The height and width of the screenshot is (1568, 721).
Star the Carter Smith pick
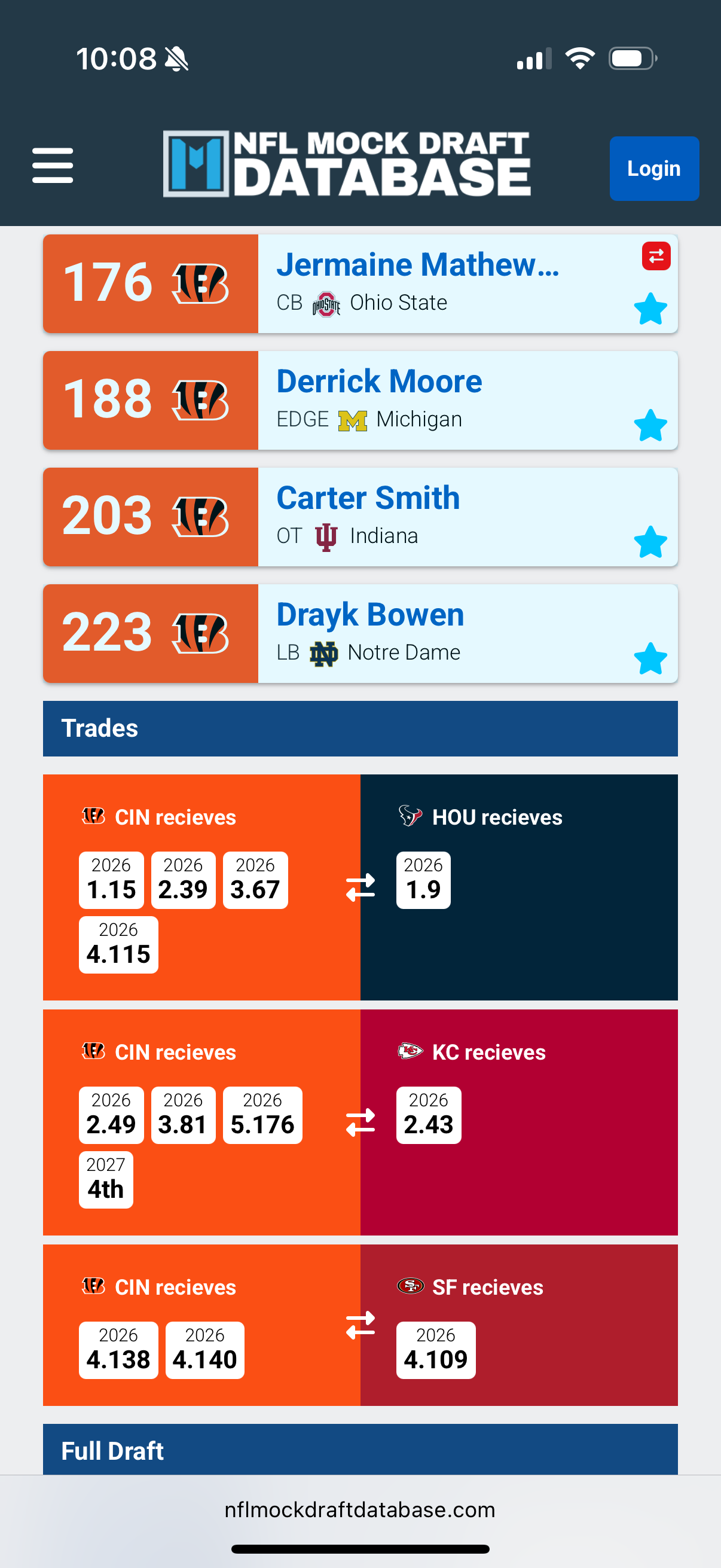650,542
